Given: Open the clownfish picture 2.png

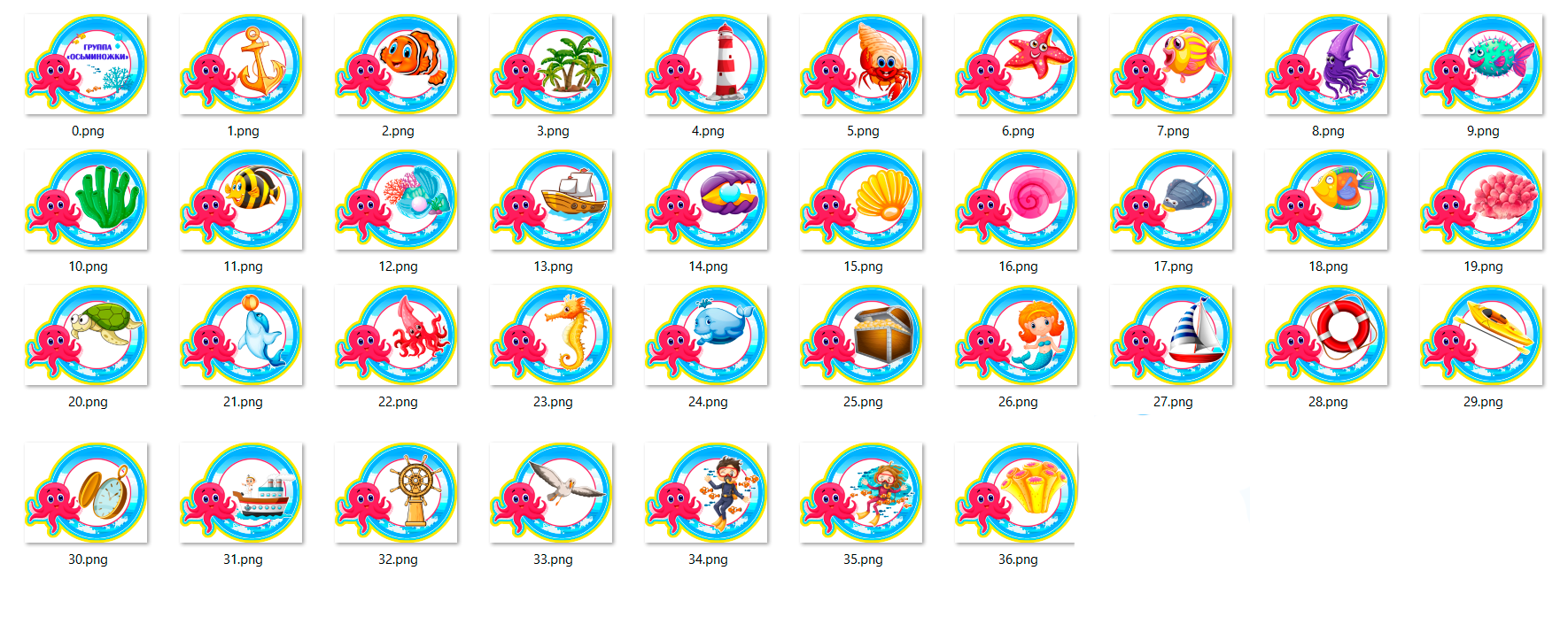Looking at the screenshot, I should click(396, 65).
